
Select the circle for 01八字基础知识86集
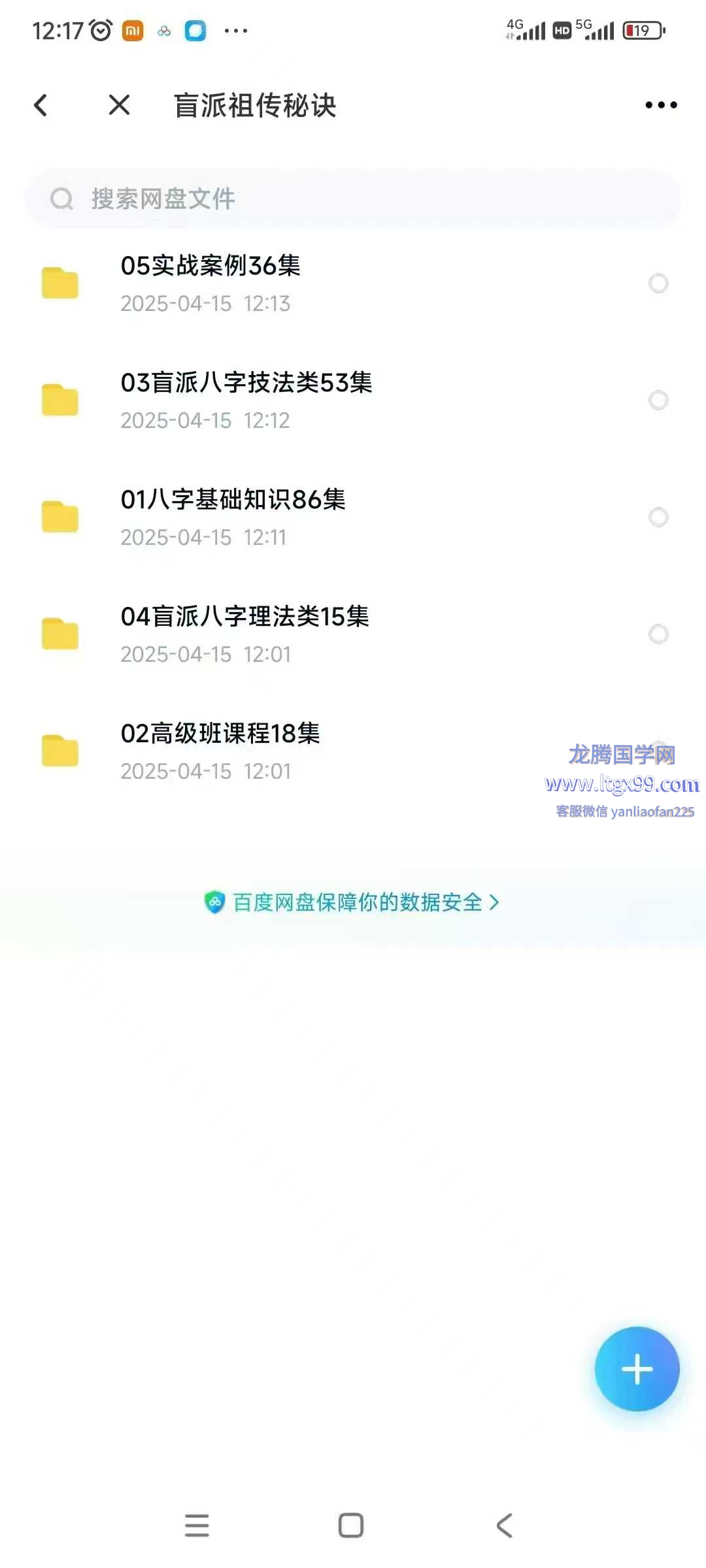pyautogui.click(x=658, y=517)
